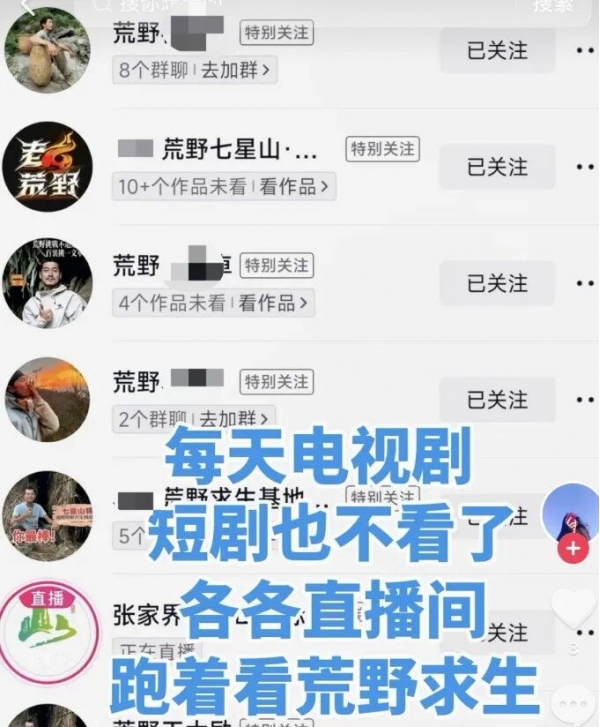Follow the creator via the red plus
This screenshot has height=727, width=600.
pyautogui.click(x=572, y=548)
